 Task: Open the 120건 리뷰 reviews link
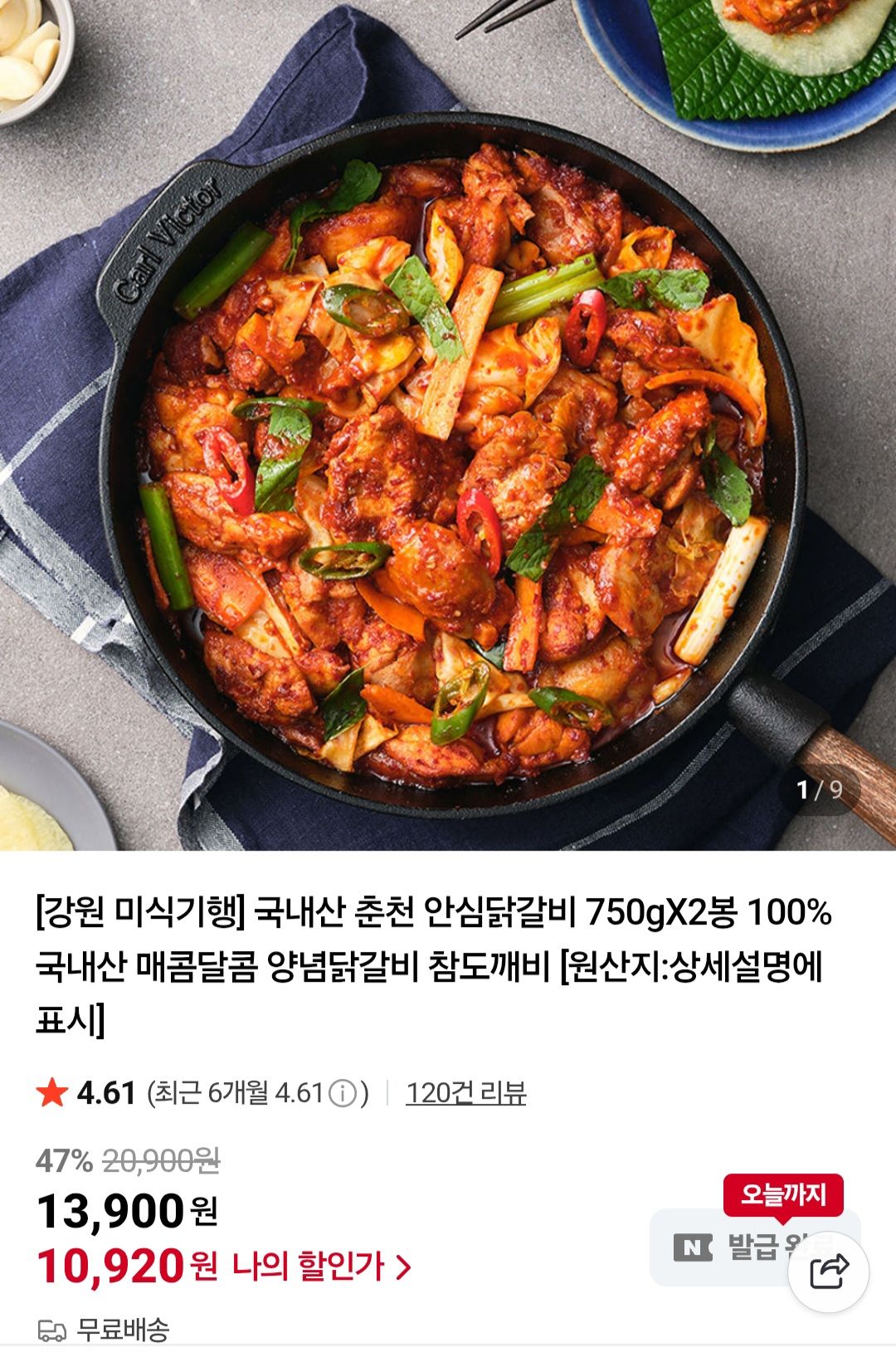[x=465, y=1093]
